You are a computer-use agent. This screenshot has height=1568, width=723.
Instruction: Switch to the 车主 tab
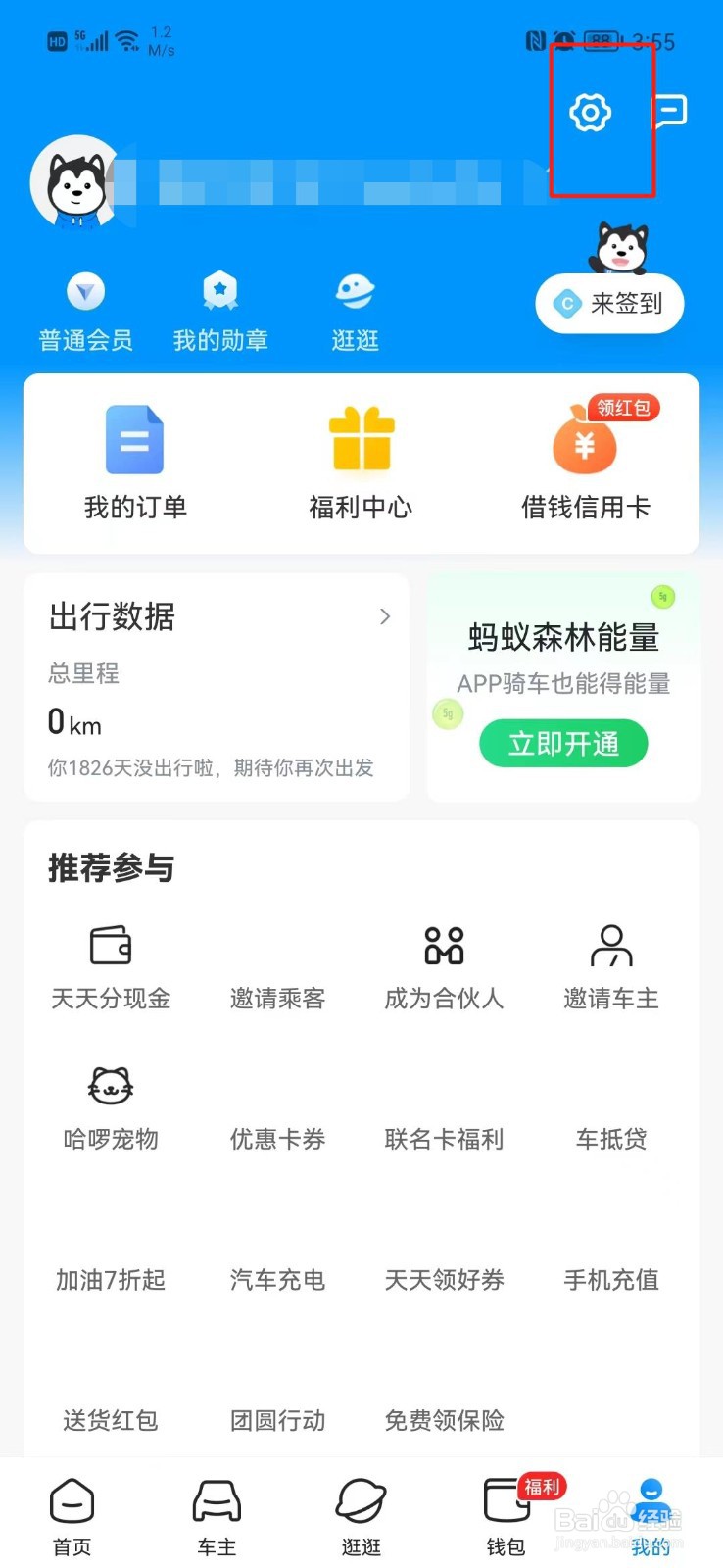coord(217,1516)
